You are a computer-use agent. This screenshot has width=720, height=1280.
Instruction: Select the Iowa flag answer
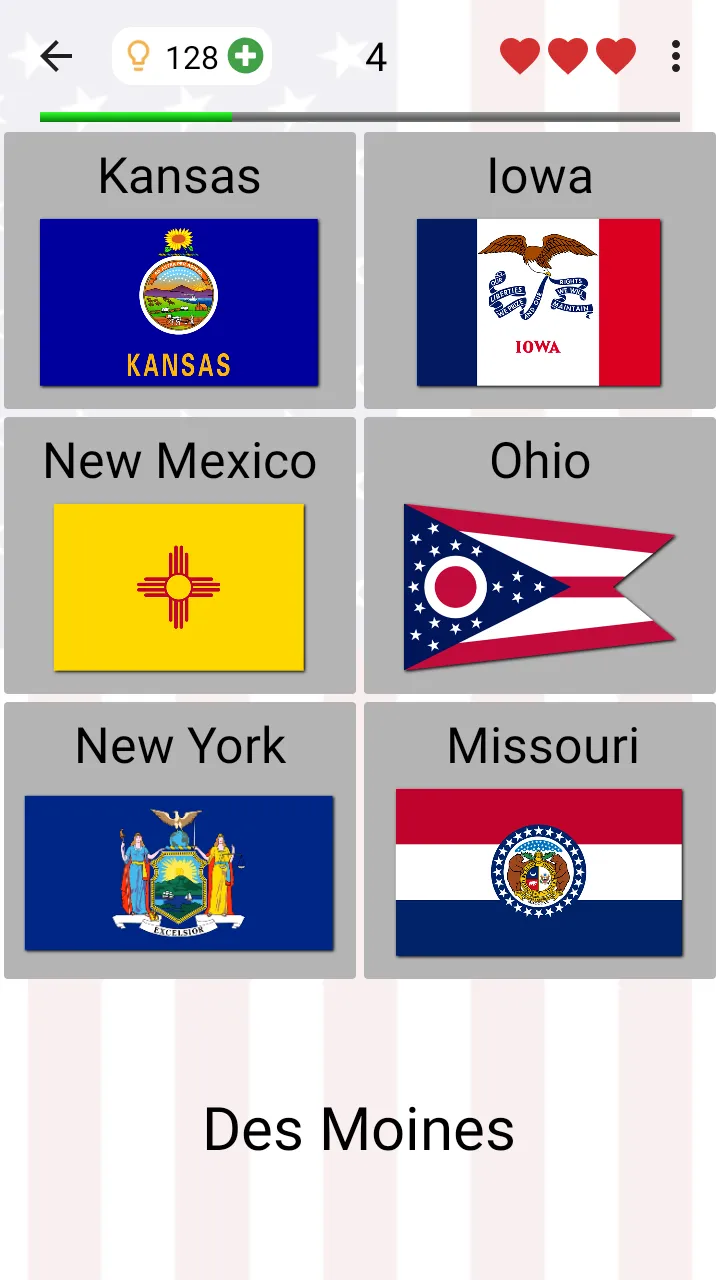(x=540, y=270)
